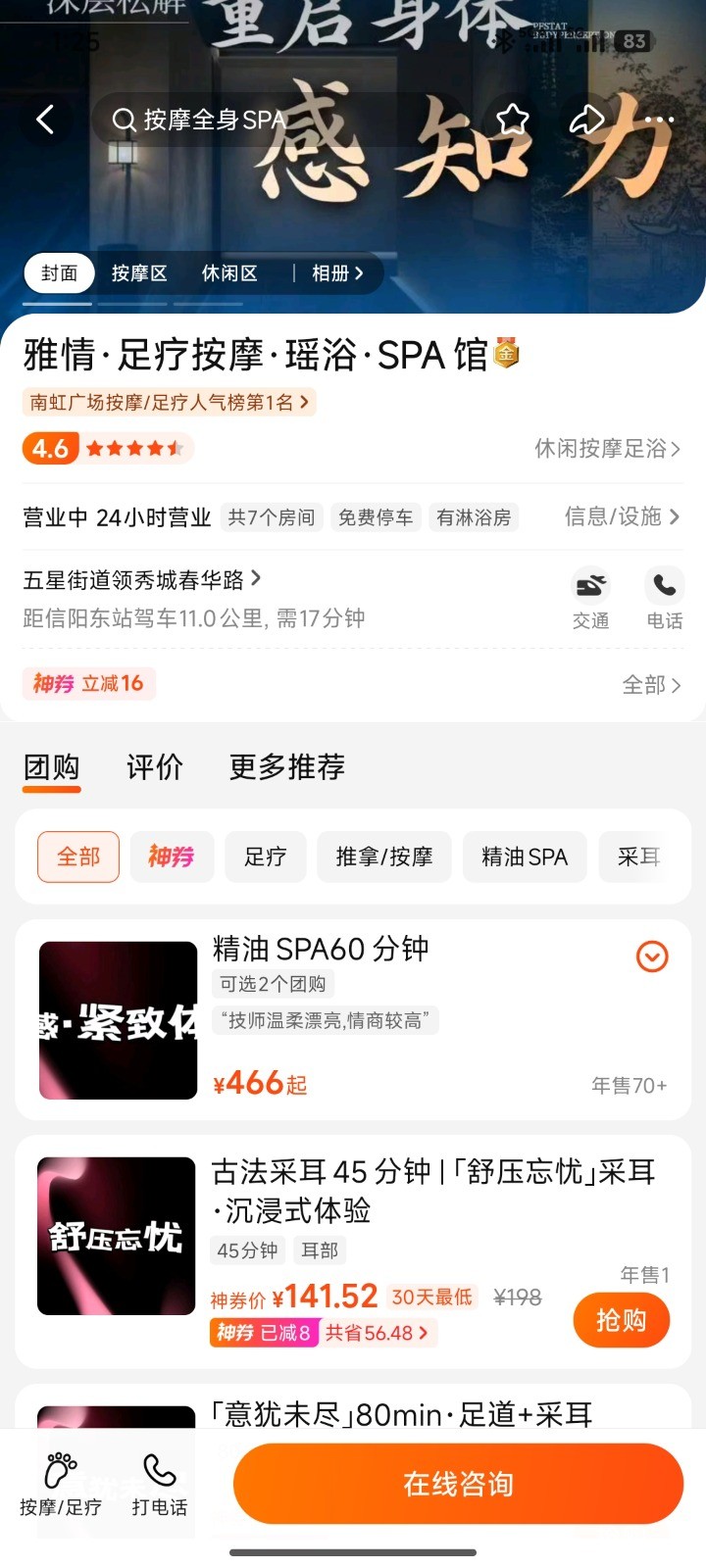Image resolution: width=706 pixels, height=1568 pixels.
Task: Select the 精油SPA filter chip
Action: 525,857
